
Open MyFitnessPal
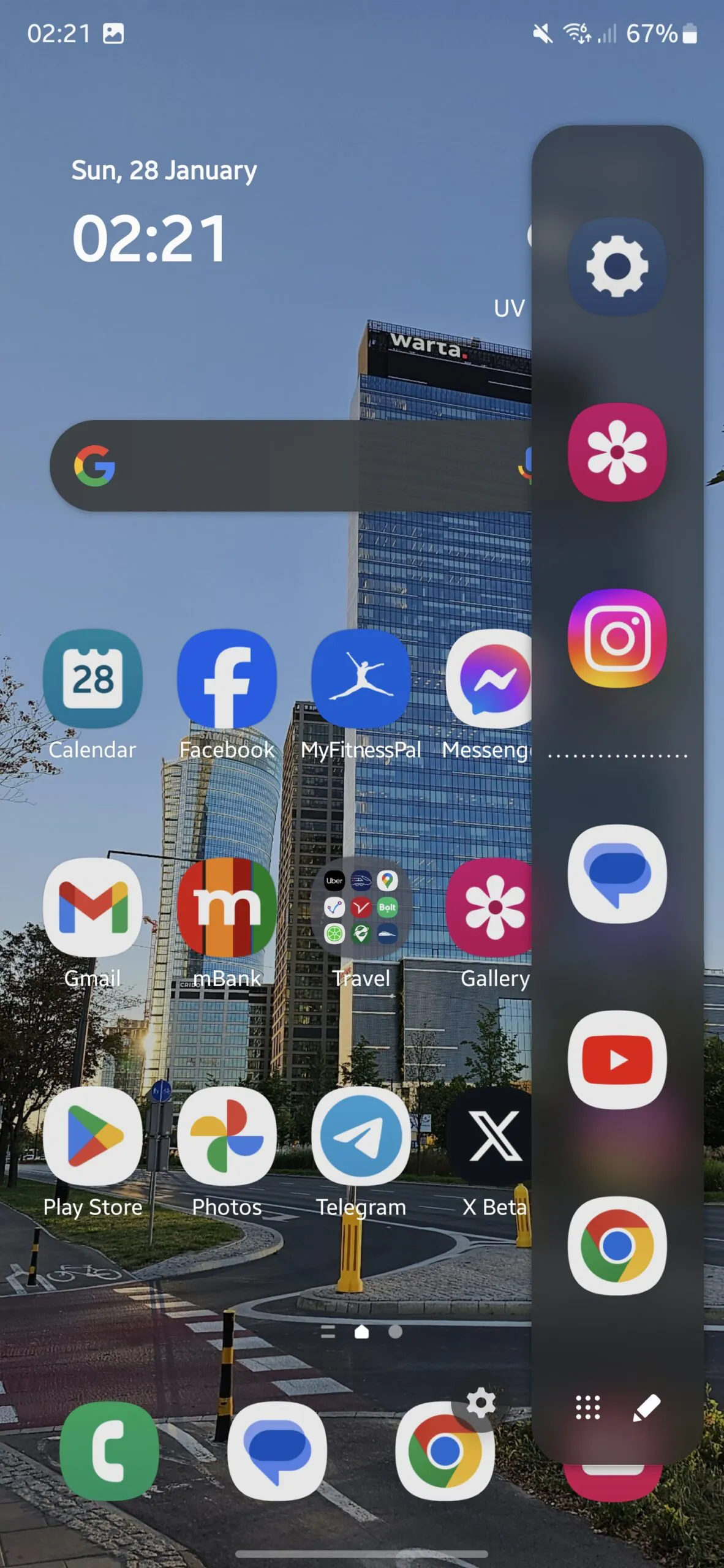click(x=361, y=679)
